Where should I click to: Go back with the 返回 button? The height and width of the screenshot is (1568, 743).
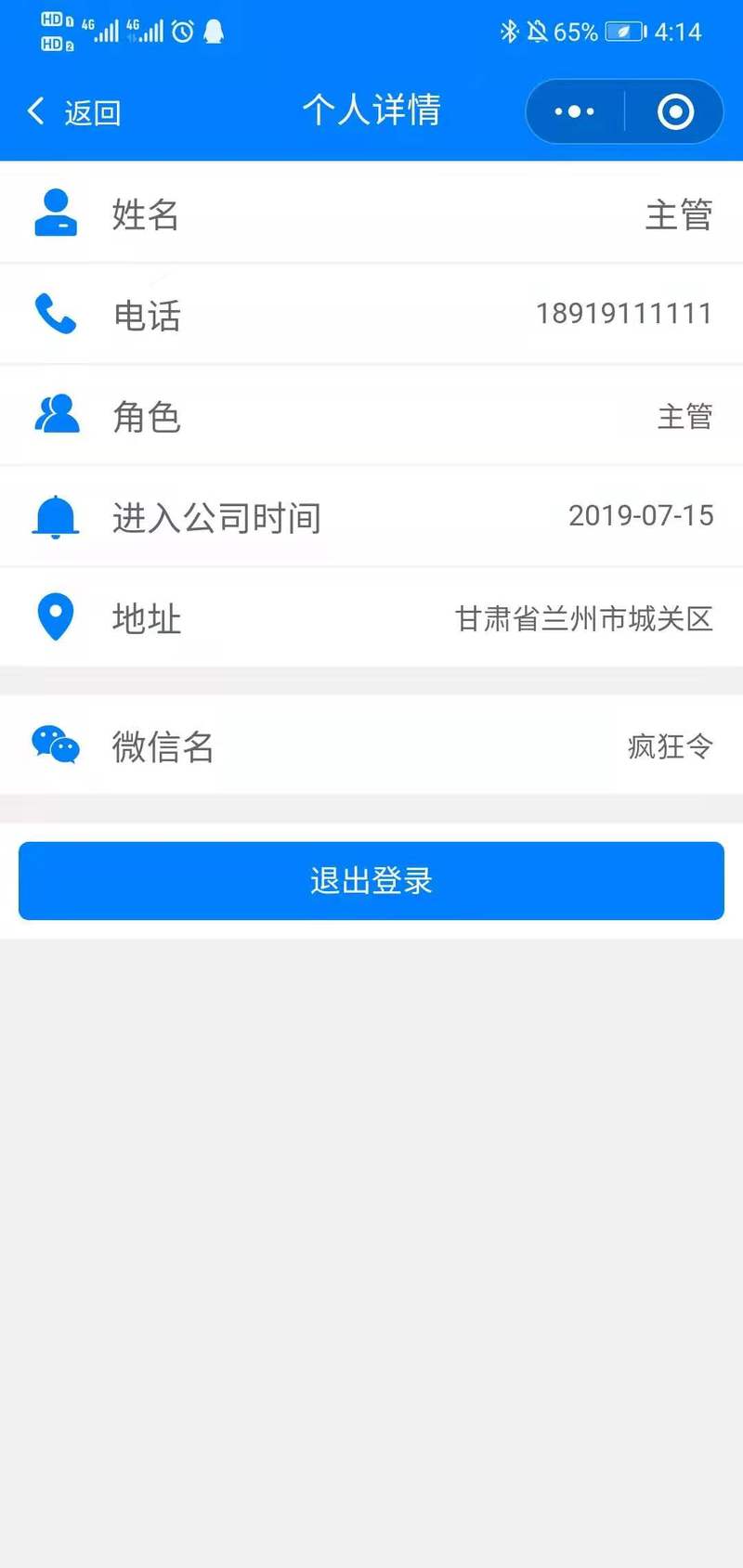click(74, 112)
